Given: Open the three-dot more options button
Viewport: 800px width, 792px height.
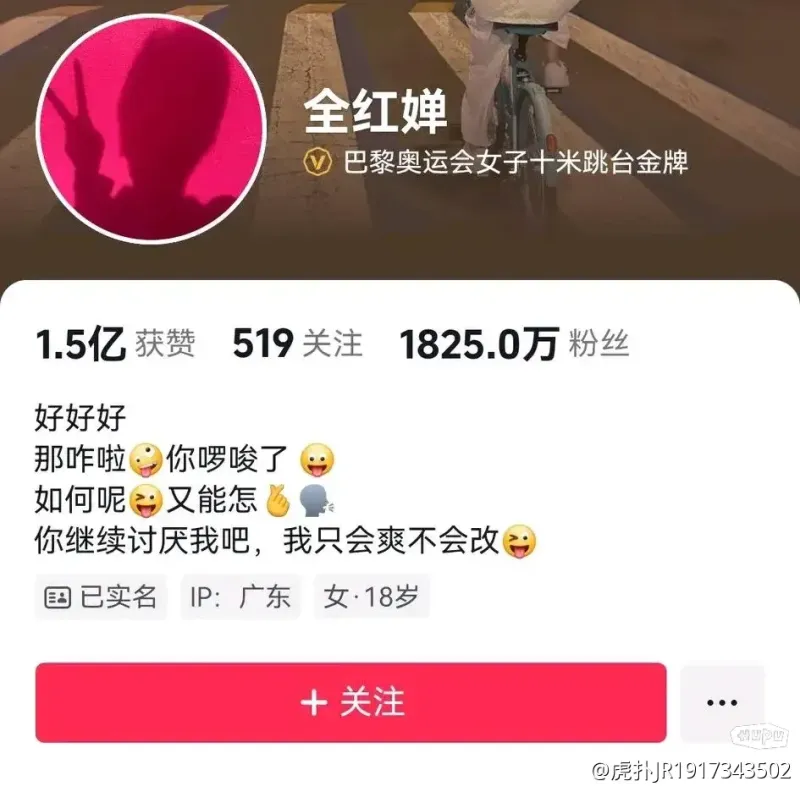Looking at the screenshot, I should coord(721,702).
